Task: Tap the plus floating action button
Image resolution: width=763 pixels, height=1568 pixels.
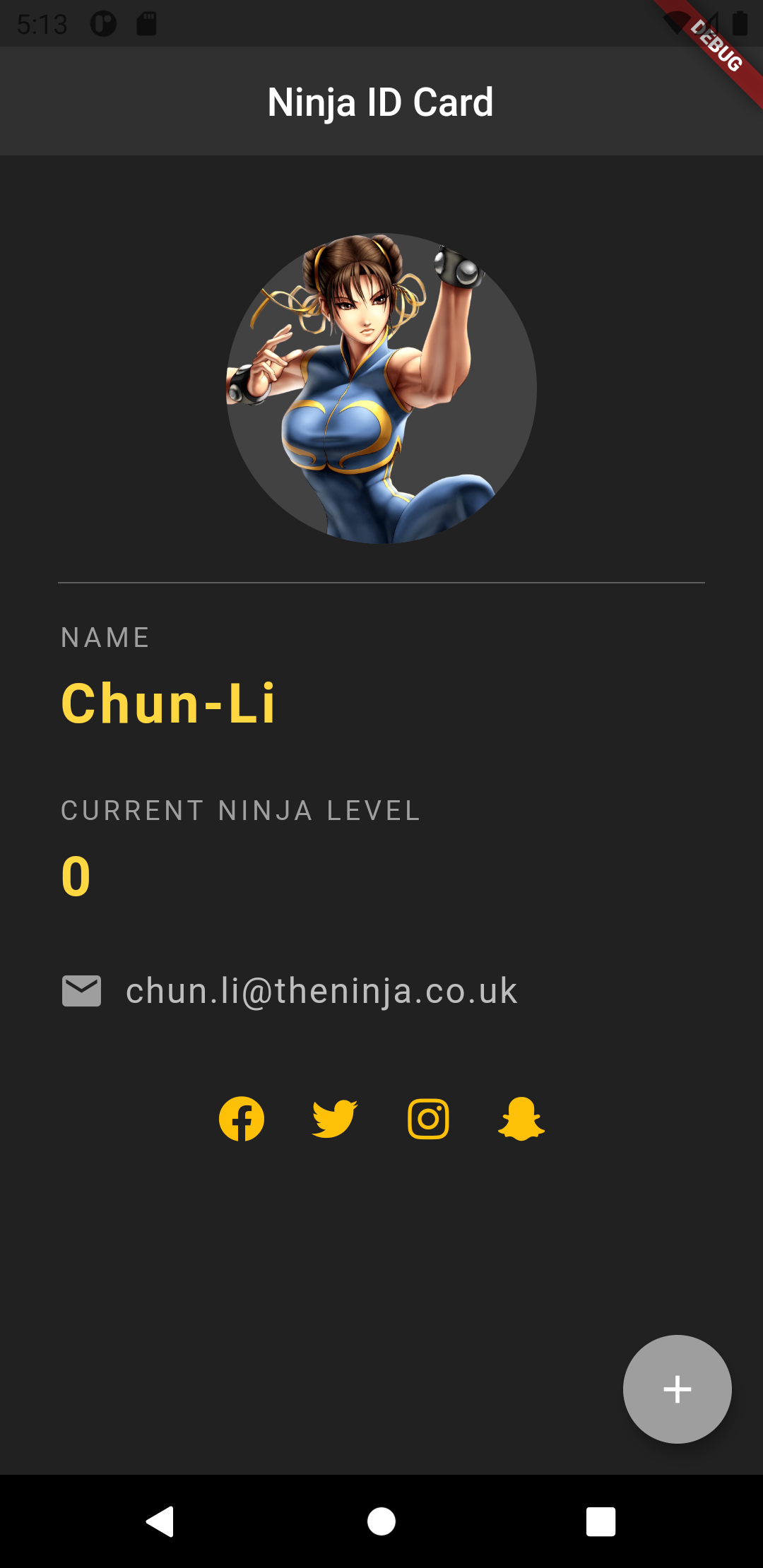Action: pyautogui.click(x=677, y=1389)
